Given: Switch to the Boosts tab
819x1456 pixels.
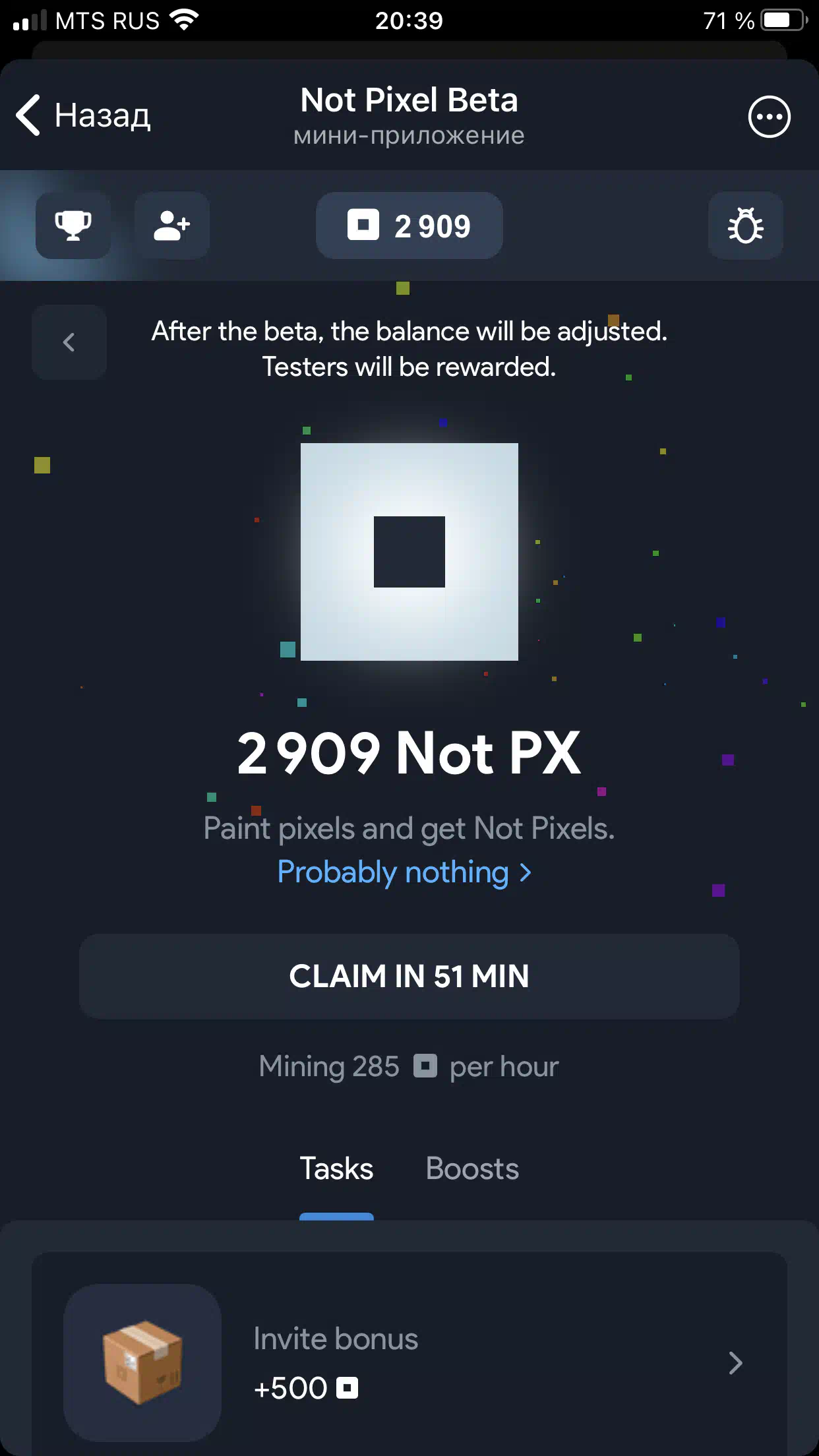Looking at the screenshot, I should [x=472, y=1168].
